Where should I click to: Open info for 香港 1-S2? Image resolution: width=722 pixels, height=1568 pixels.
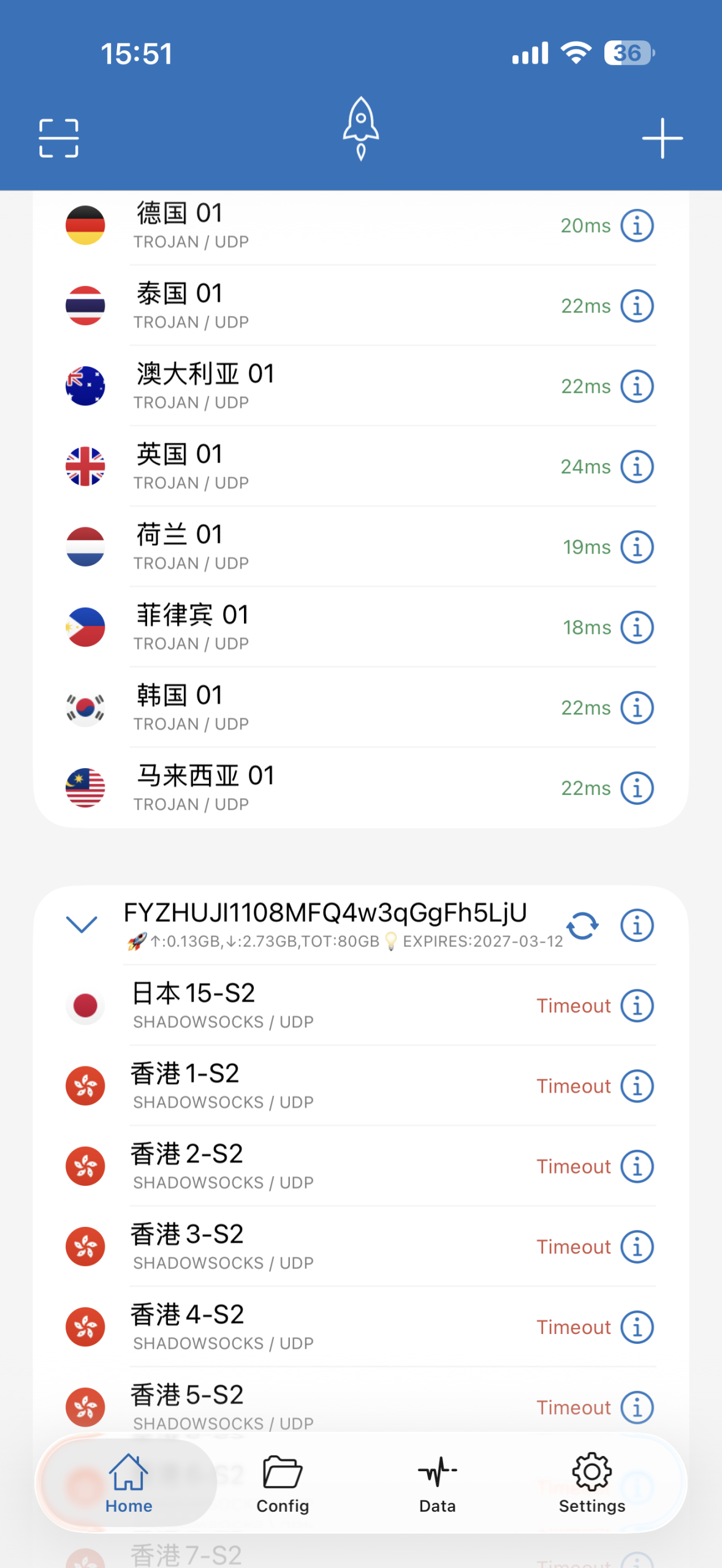637,1086
